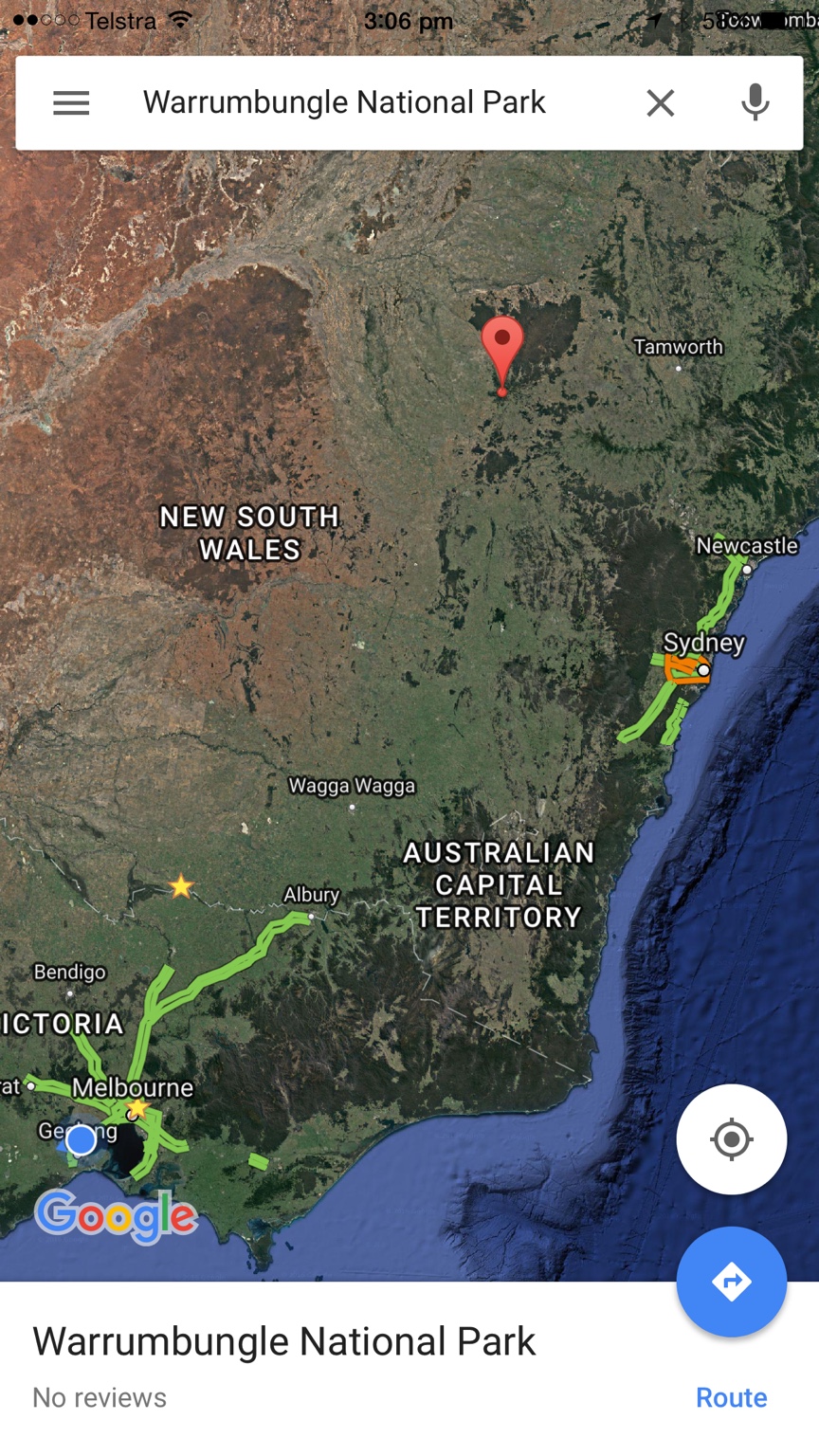Center map on my location

pyautogui.click(x=731, y=1138)
